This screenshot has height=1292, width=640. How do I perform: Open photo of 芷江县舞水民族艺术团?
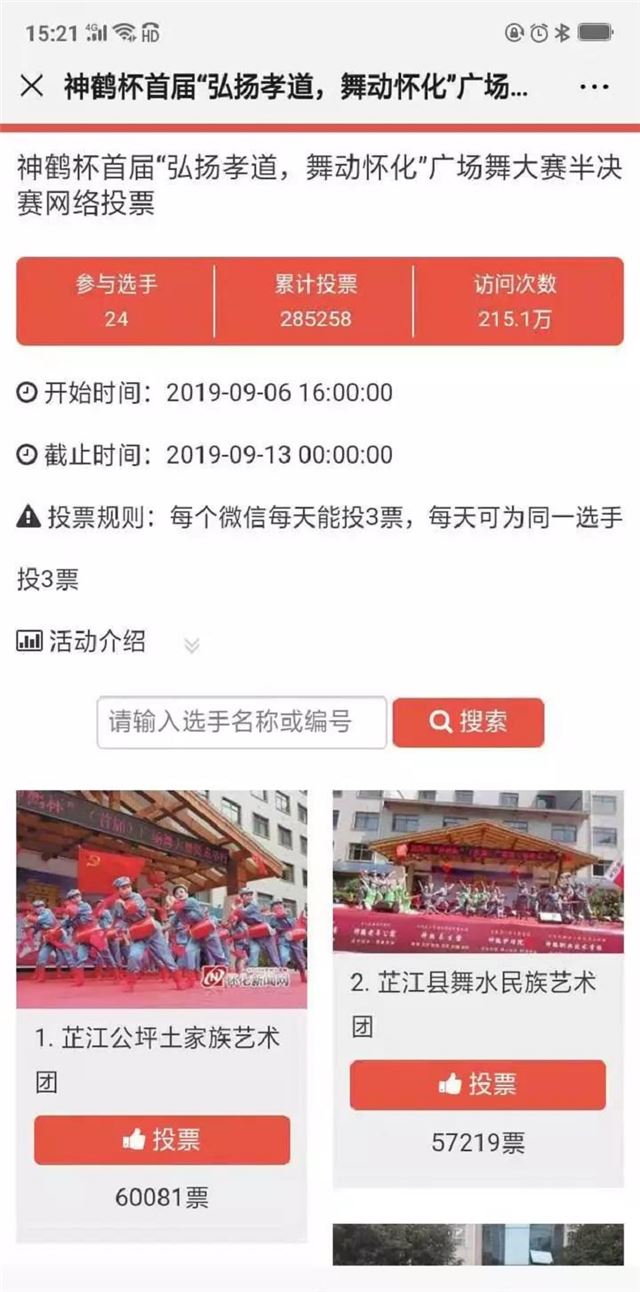pyautogui.click(x=478, y=871)
